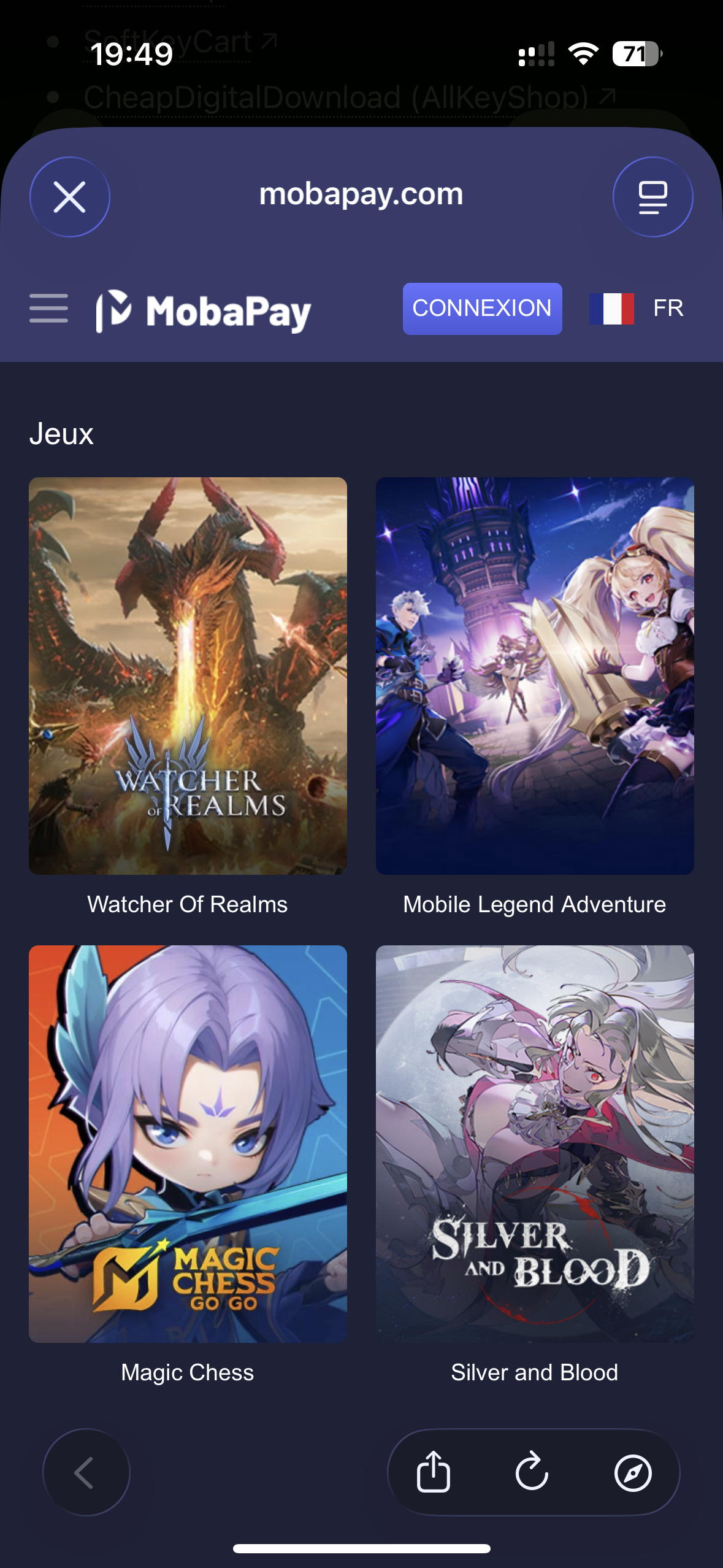The width and height of the screenshot is (723, 1568).
Task: Close the in-app browser
Action: coord(70,197)
